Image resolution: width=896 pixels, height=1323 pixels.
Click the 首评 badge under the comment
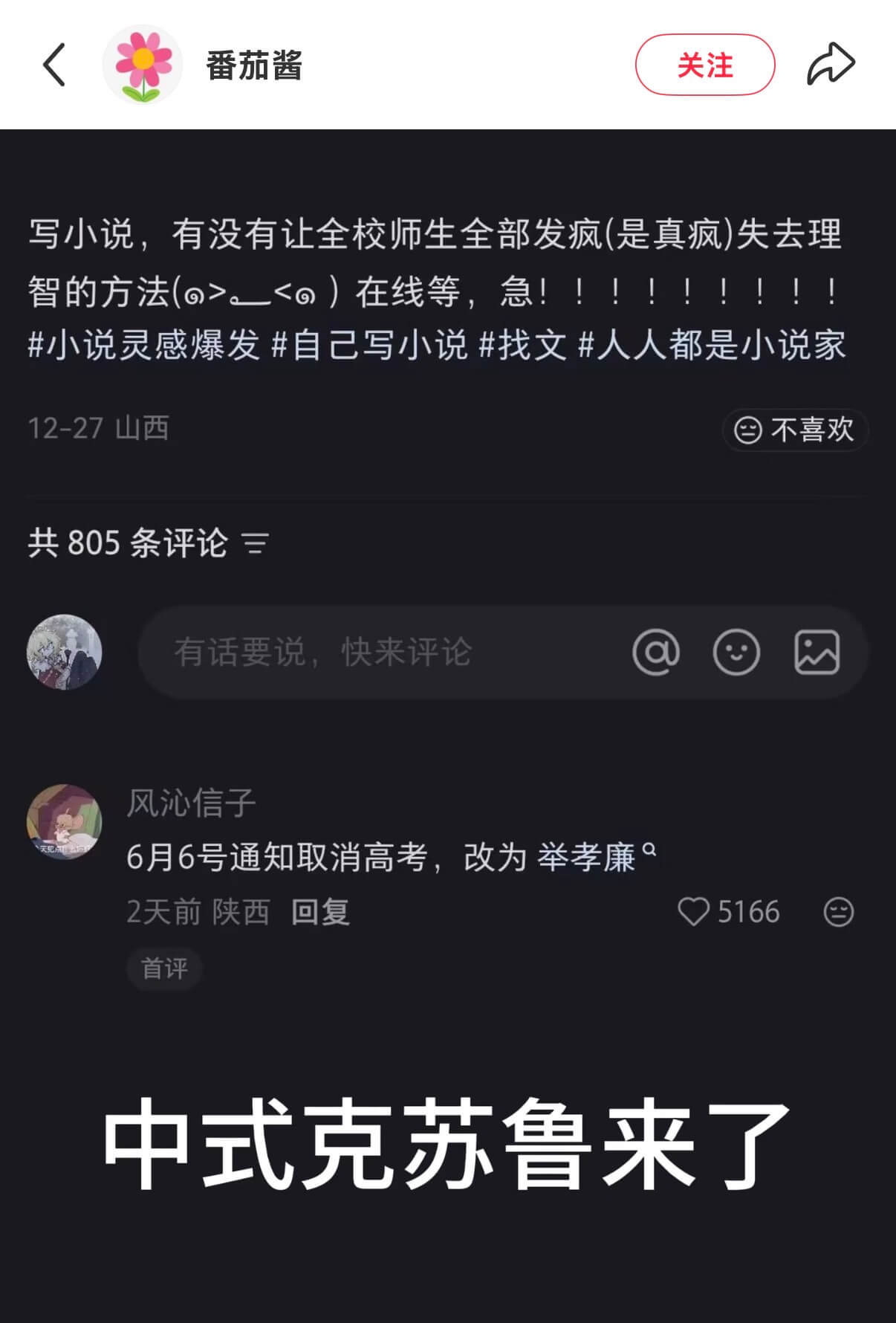pos(164,967)
